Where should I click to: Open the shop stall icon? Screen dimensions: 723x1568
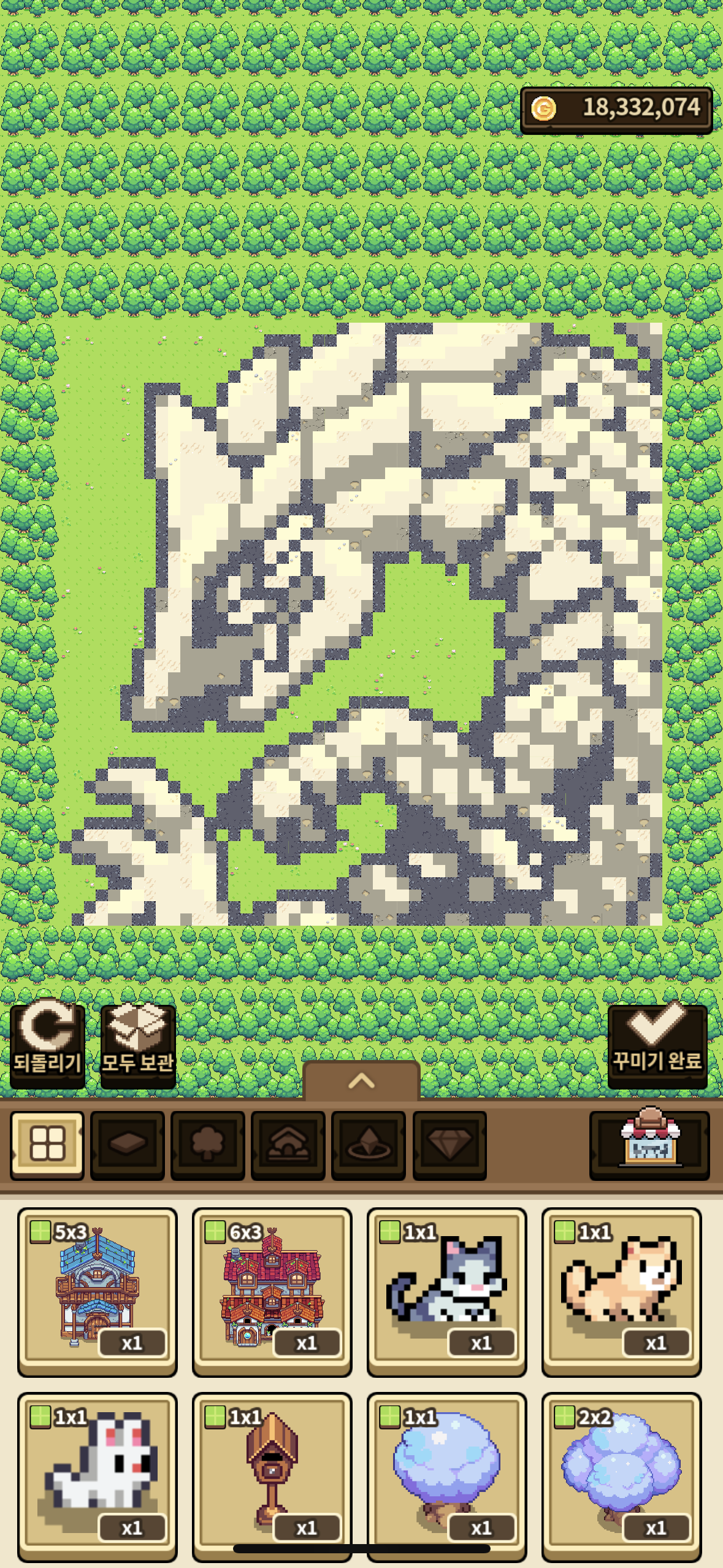coord(650,1144)
